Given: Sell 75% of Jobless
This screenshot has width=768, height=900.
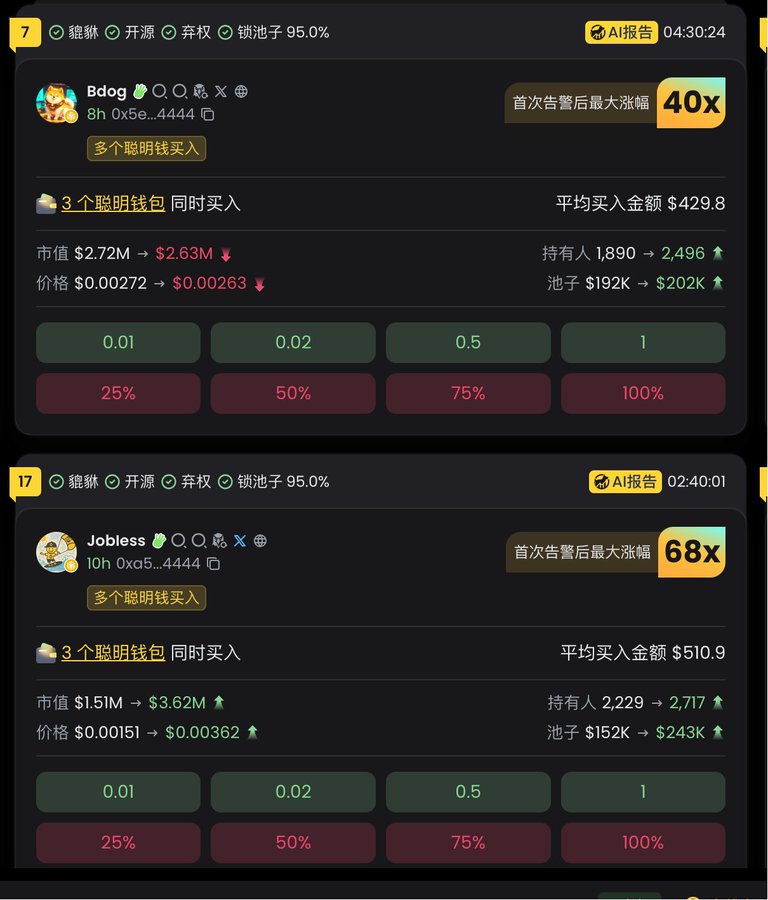Looking at the screenshot, I should [x=468, y=842].
